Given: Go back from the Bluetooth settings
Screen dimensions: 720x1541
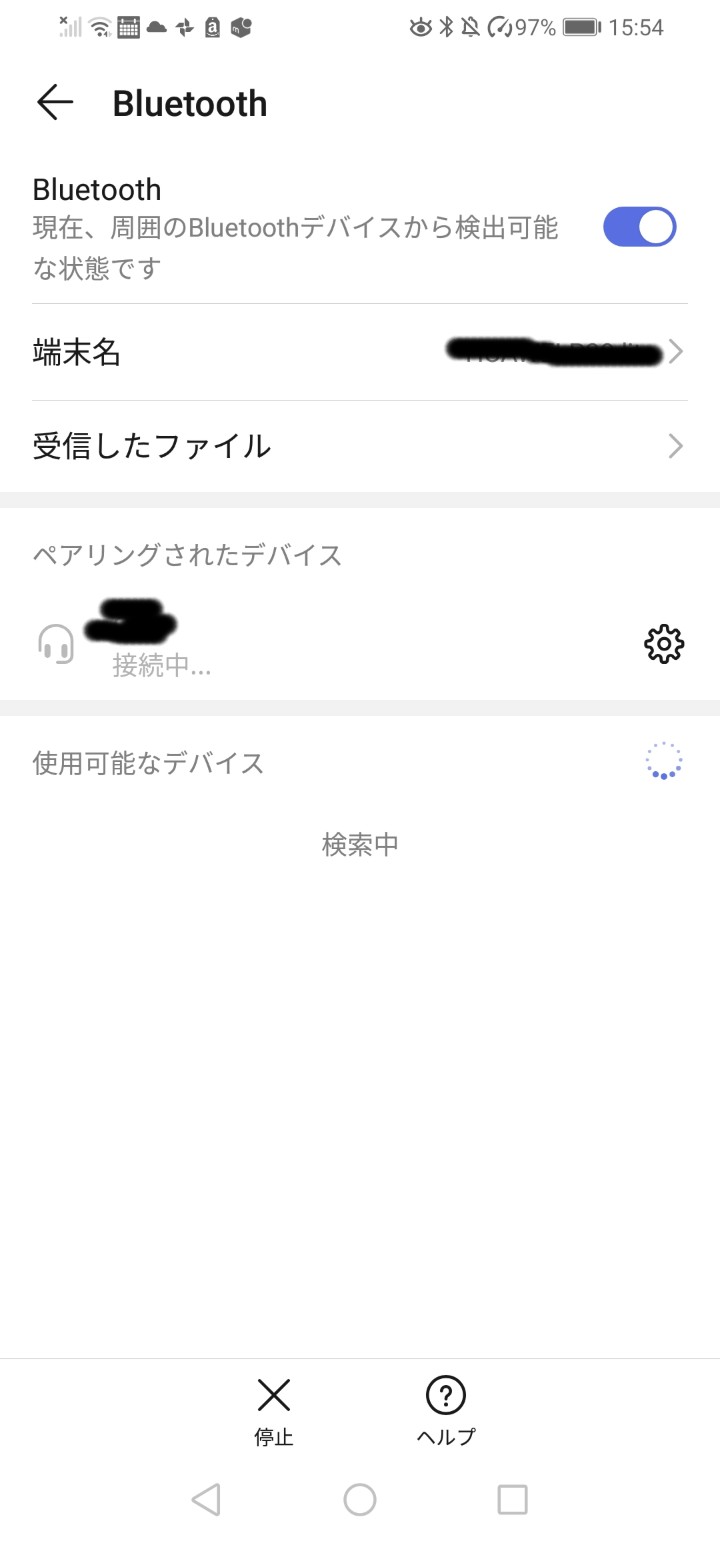Looking at the screenshot, I should (x=55, y=103).
